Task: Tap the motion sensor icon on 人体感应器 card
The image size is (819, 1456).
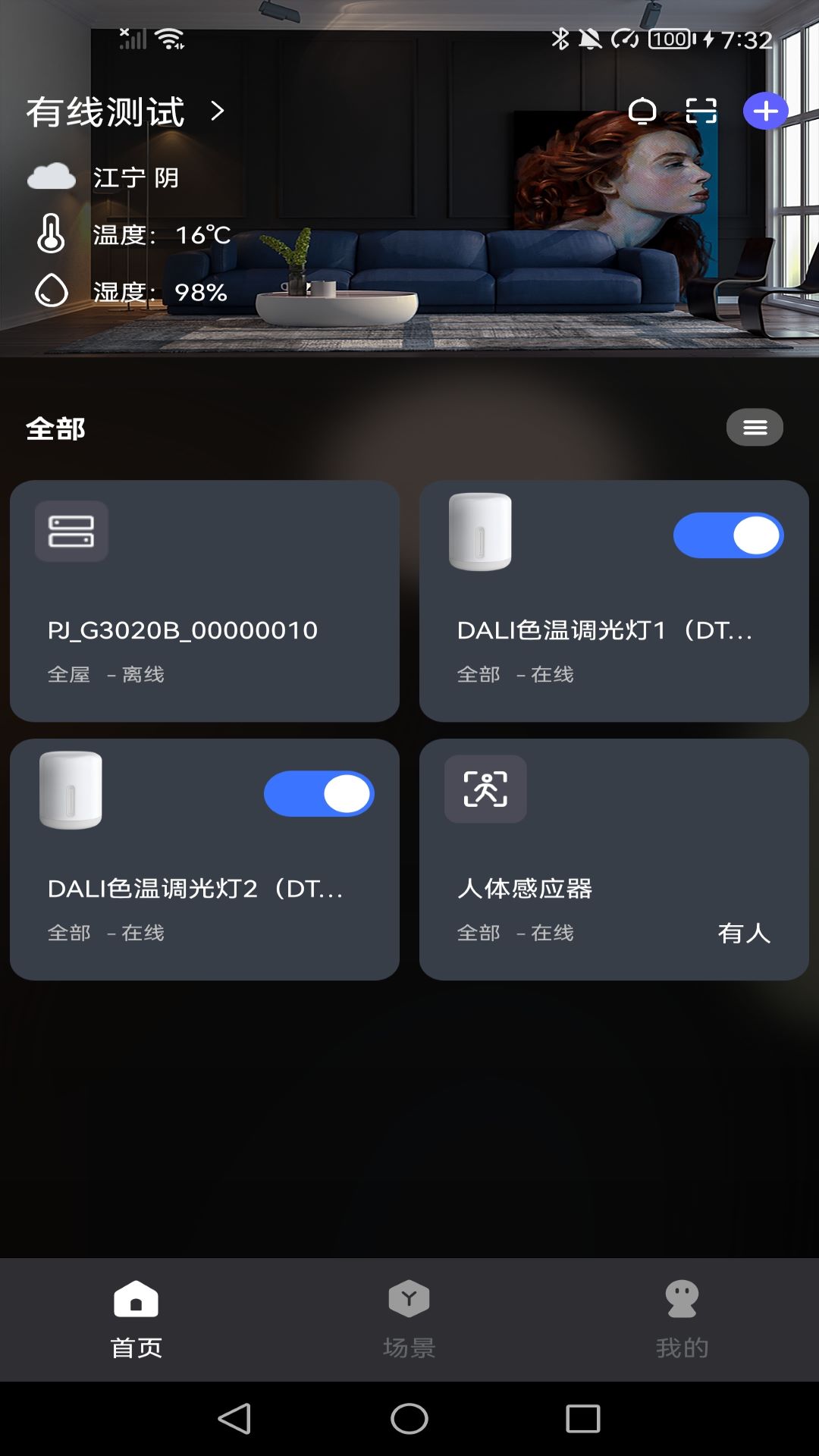Action: point(485,789)
